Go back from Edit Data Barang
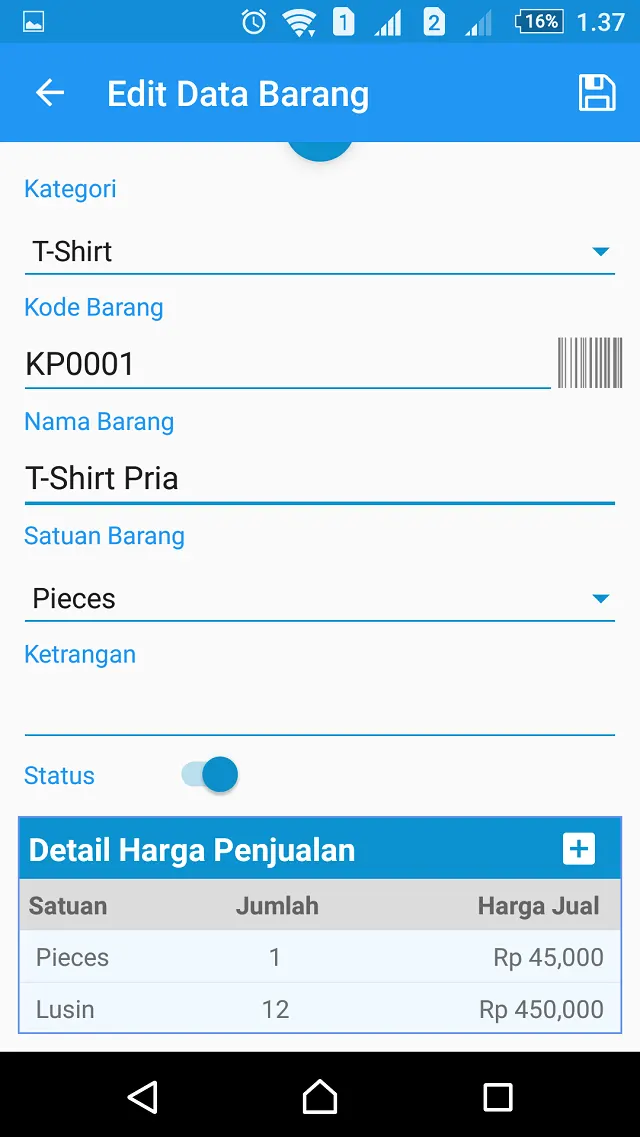Image resolution: width=640 pixels, height=1137 pixels. [50, 93]
